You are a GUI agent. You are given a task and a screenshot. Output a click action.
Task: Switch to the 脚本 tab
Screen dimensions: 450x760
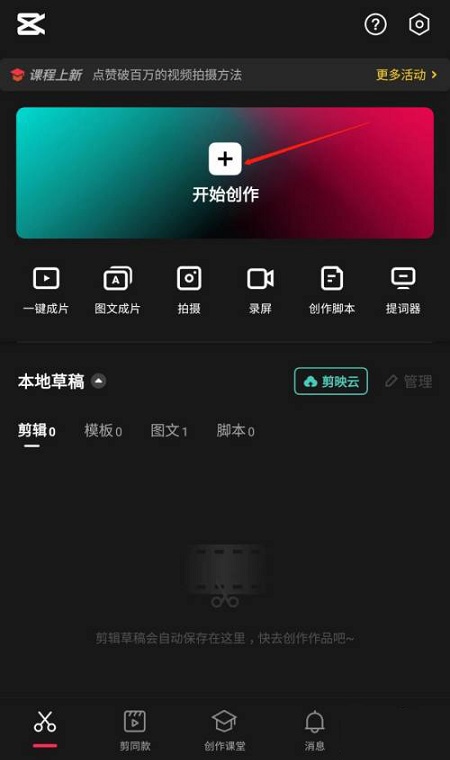235,430
